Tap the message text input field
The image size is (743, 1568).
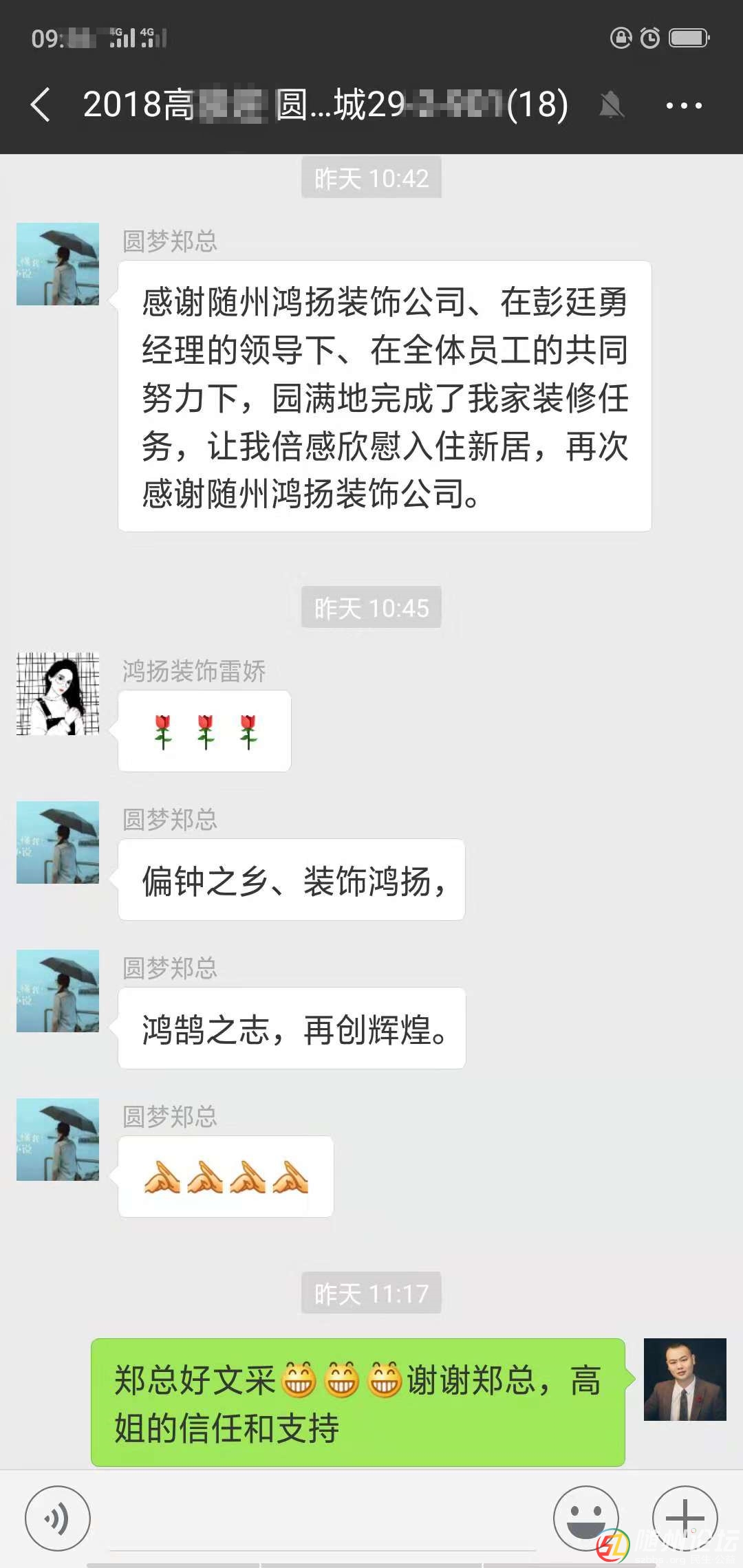click(321, 1521)
